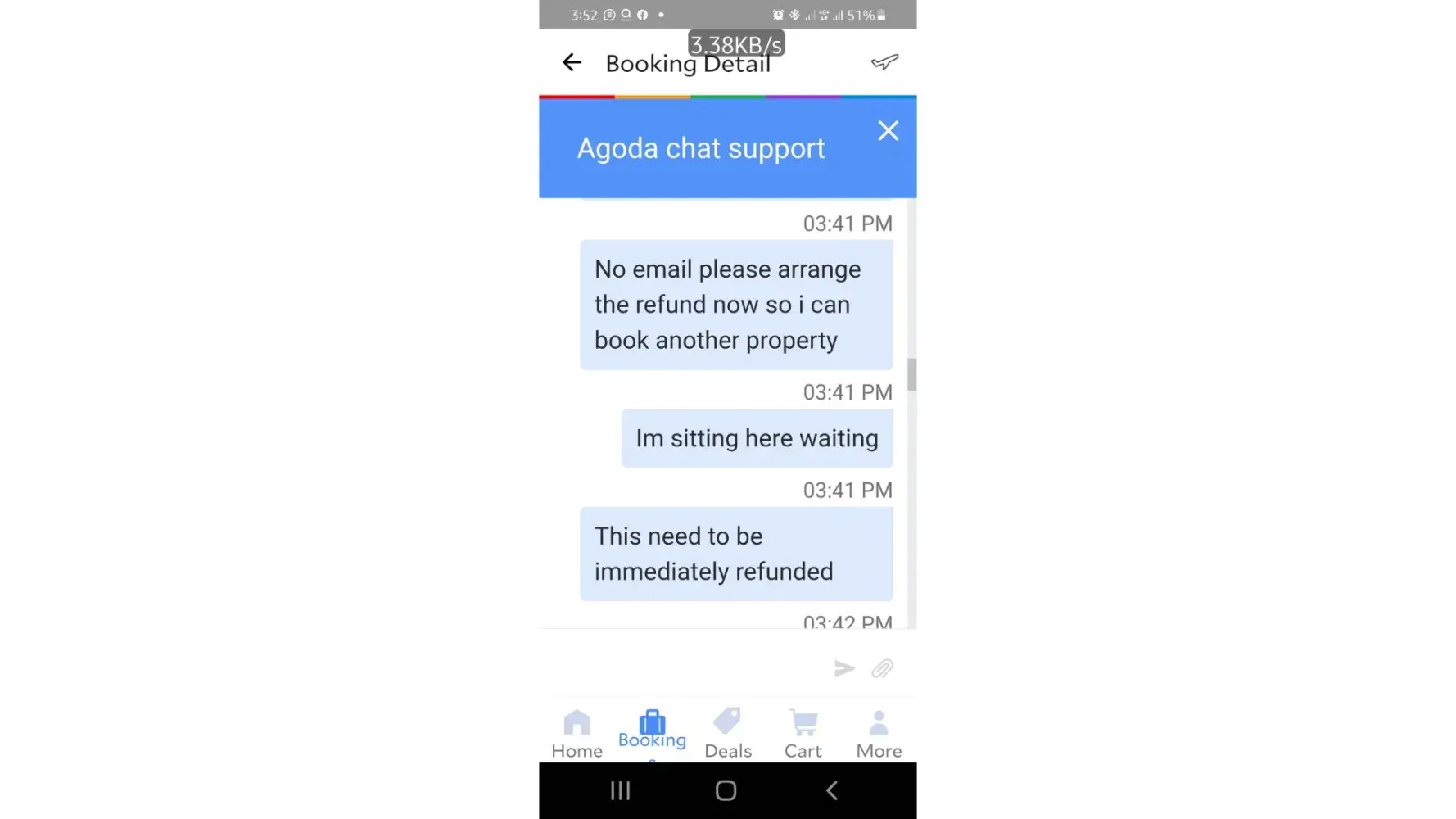Open the Cart tab
Image resolution: width=1456 pixels, height=819 pixels.
tap(803, 734)
